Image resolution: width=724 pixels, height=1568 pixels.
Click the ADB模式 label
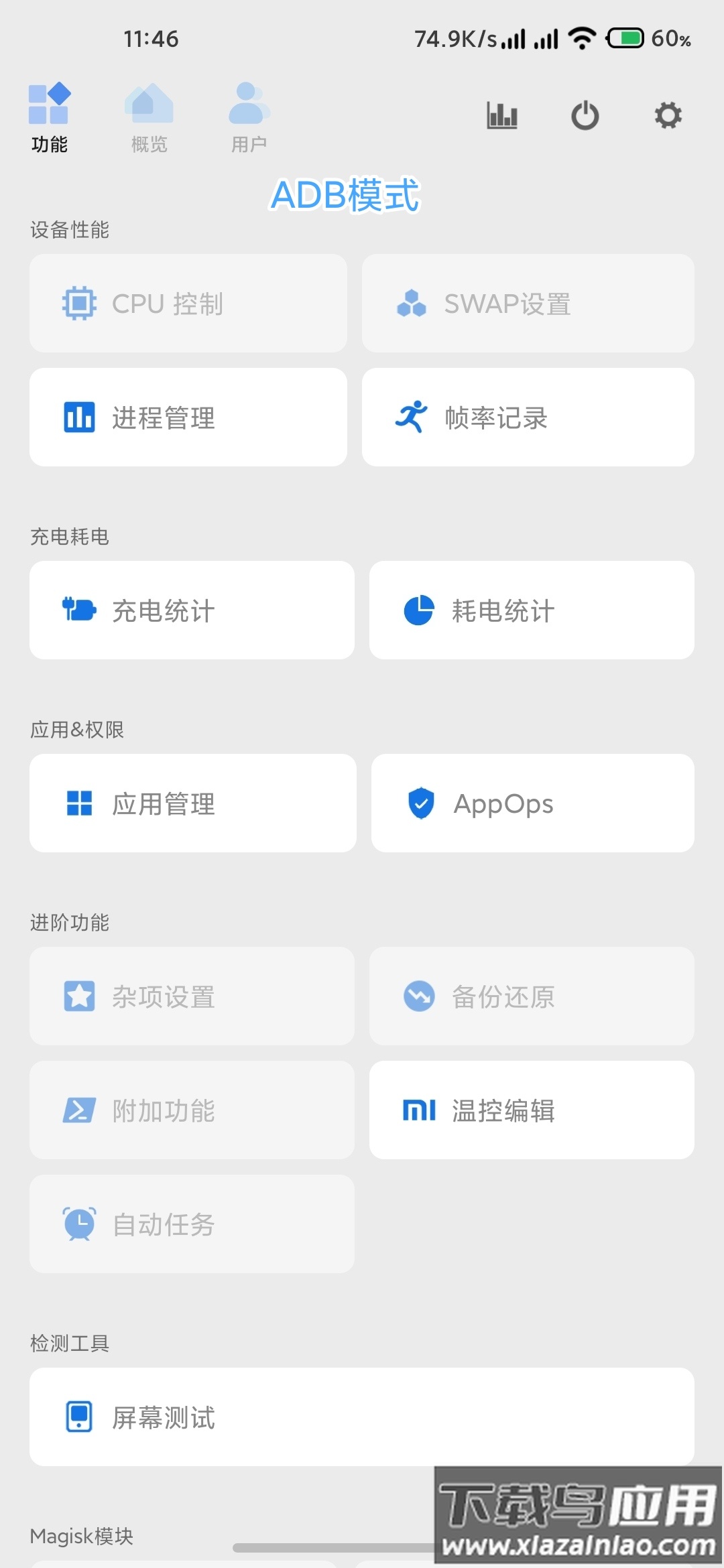click(347, 196)
